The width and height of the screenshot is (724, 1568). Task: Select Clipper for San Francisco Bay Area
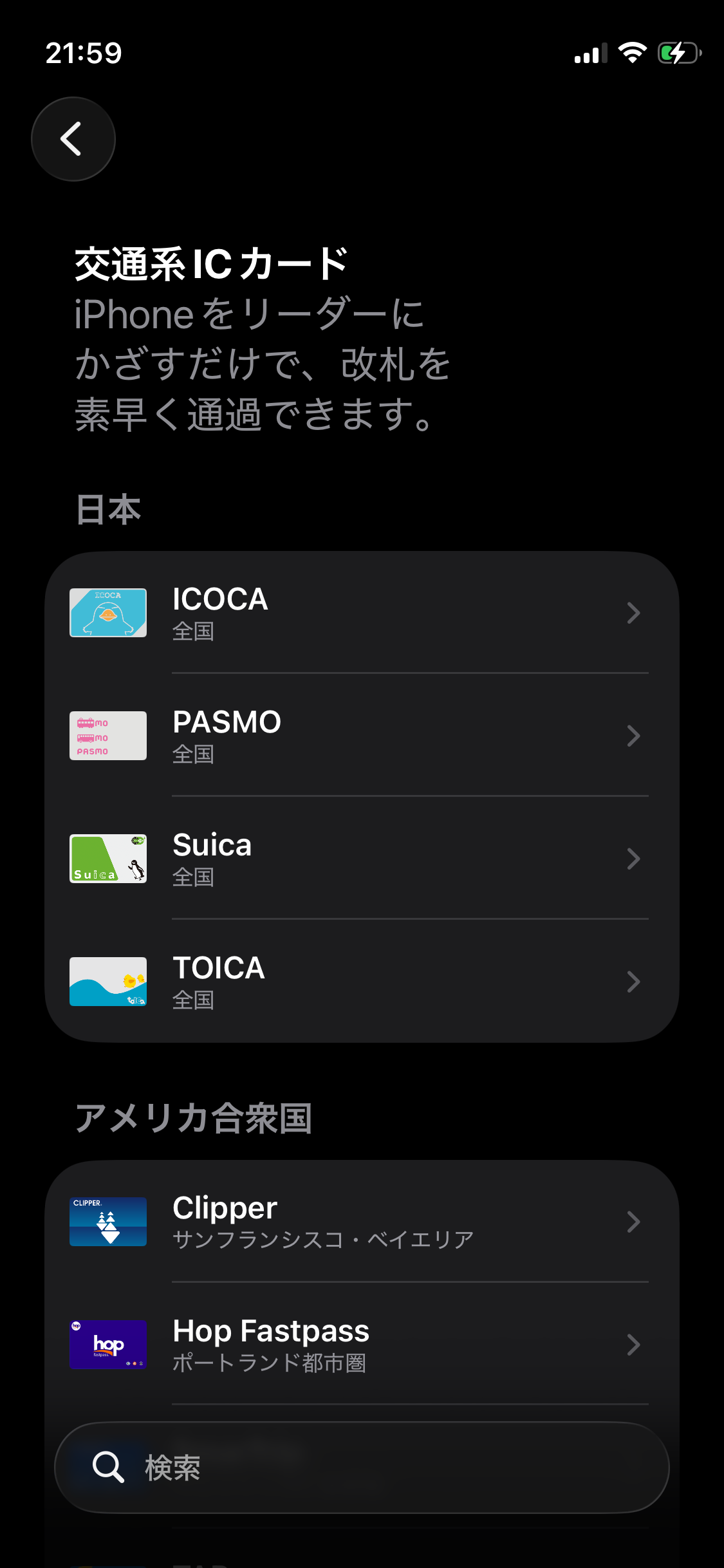[360, 1222]
